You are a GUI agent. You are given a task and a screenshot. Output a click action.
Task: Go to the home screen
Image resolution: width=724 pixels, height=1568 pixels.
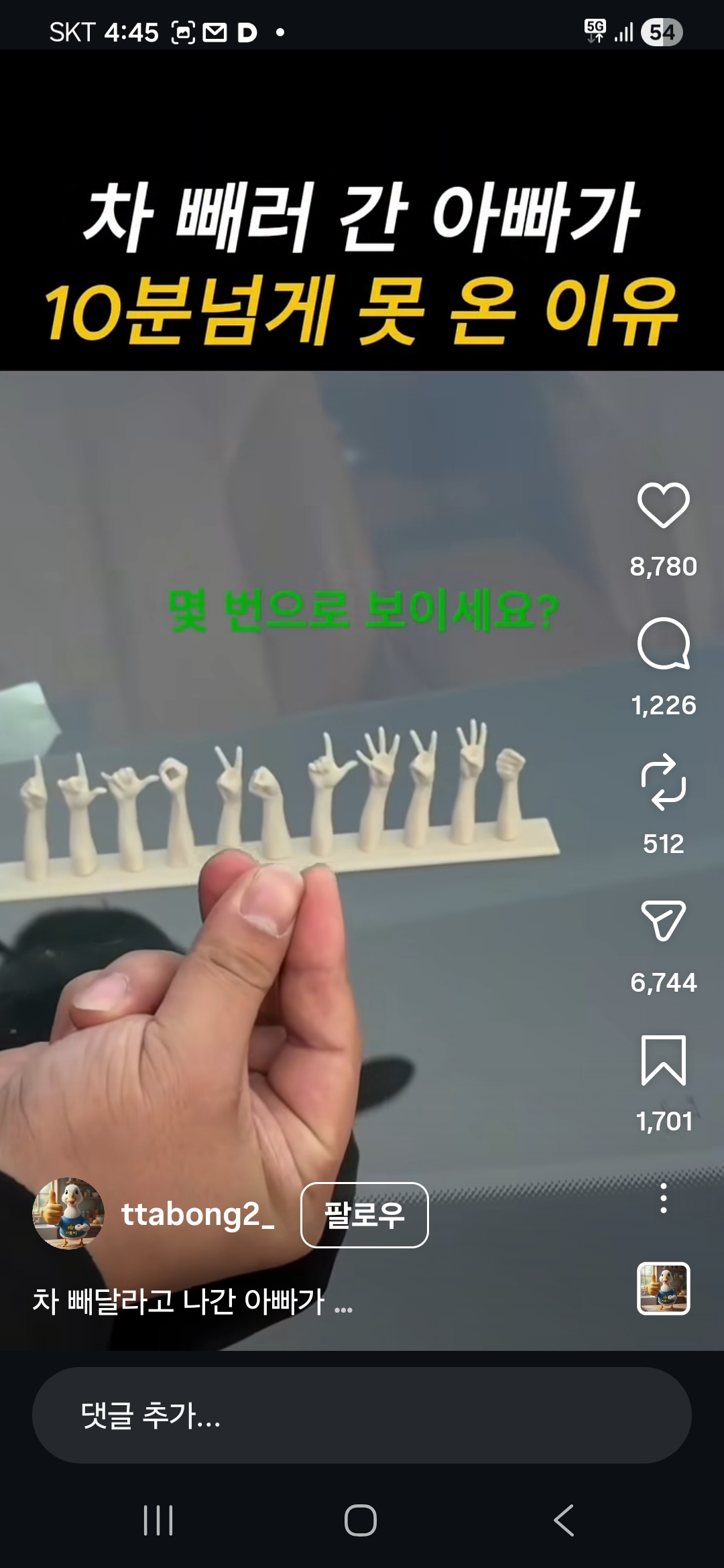click(x=361, y=1520)
